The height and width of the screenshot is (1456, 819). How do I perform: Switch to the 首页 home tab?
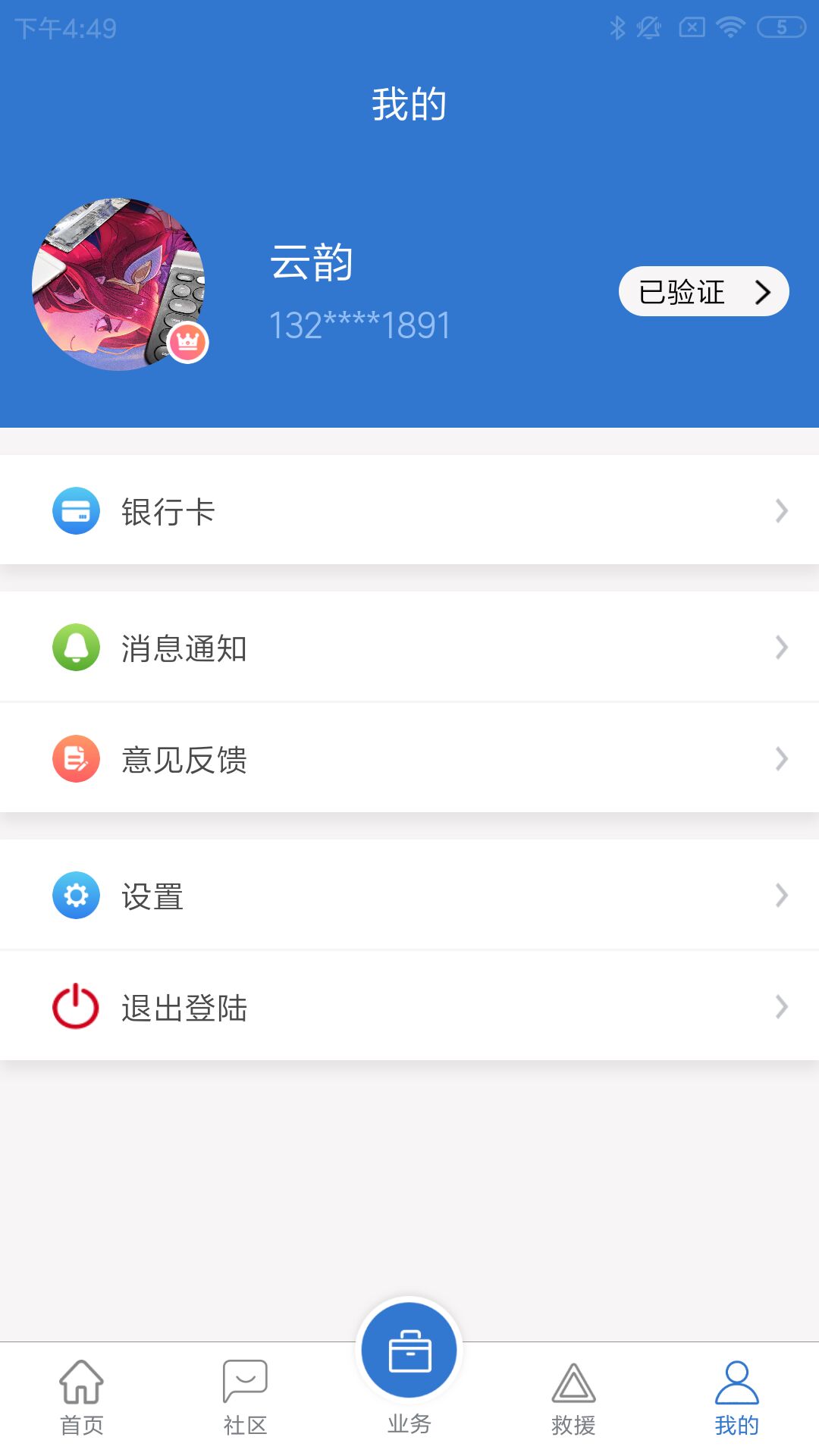tap(82, 1397)
